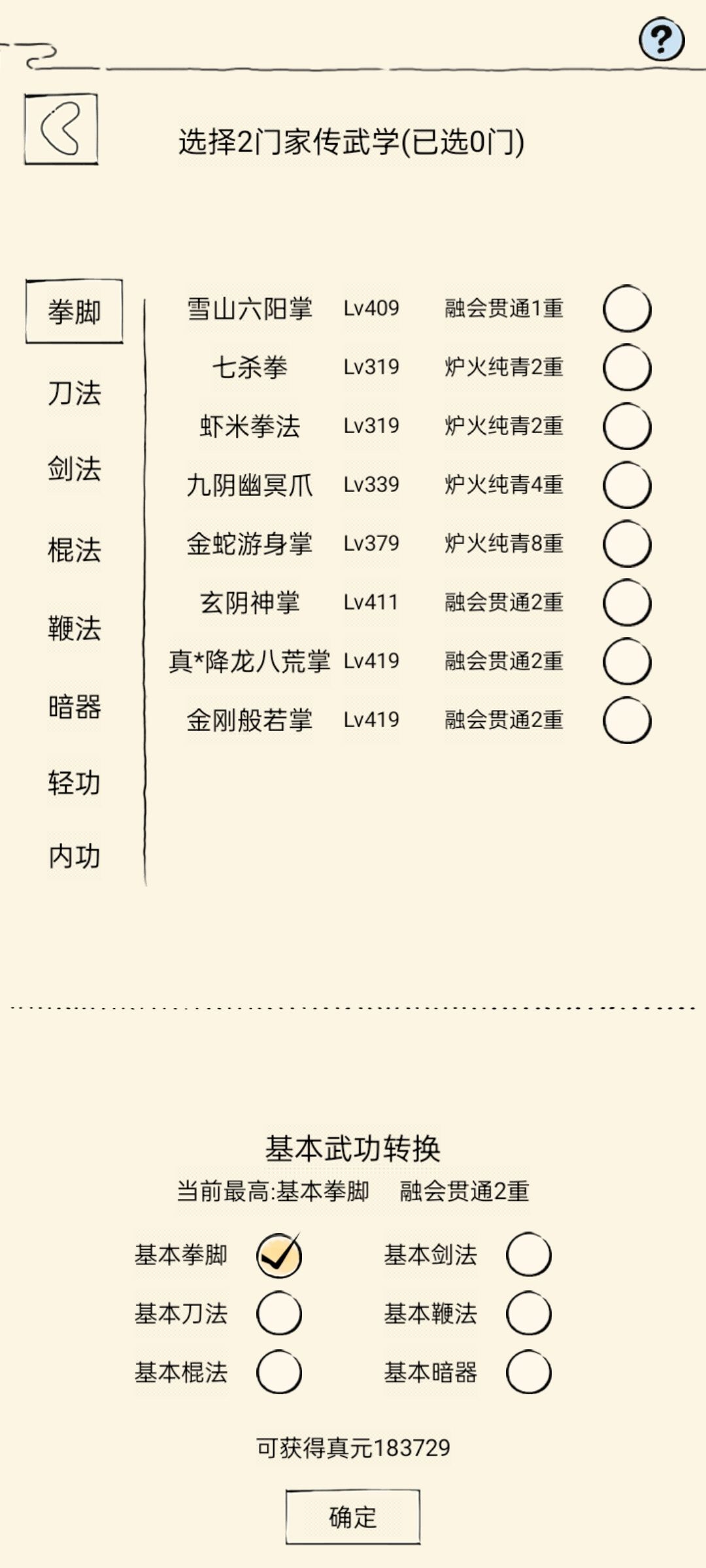Show the 暗器 category

74,707
